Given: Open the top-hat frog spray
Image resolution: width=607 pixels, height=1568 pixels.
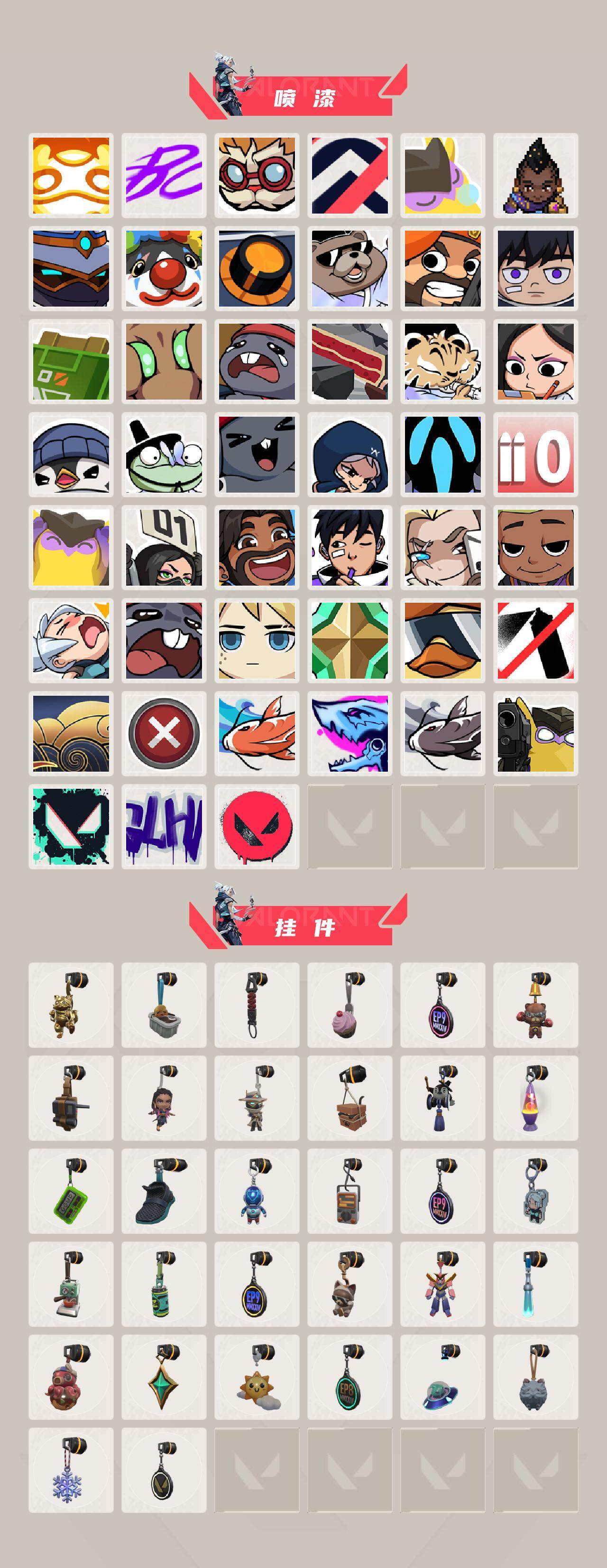Looking at the screenshot, I should 164,455.
